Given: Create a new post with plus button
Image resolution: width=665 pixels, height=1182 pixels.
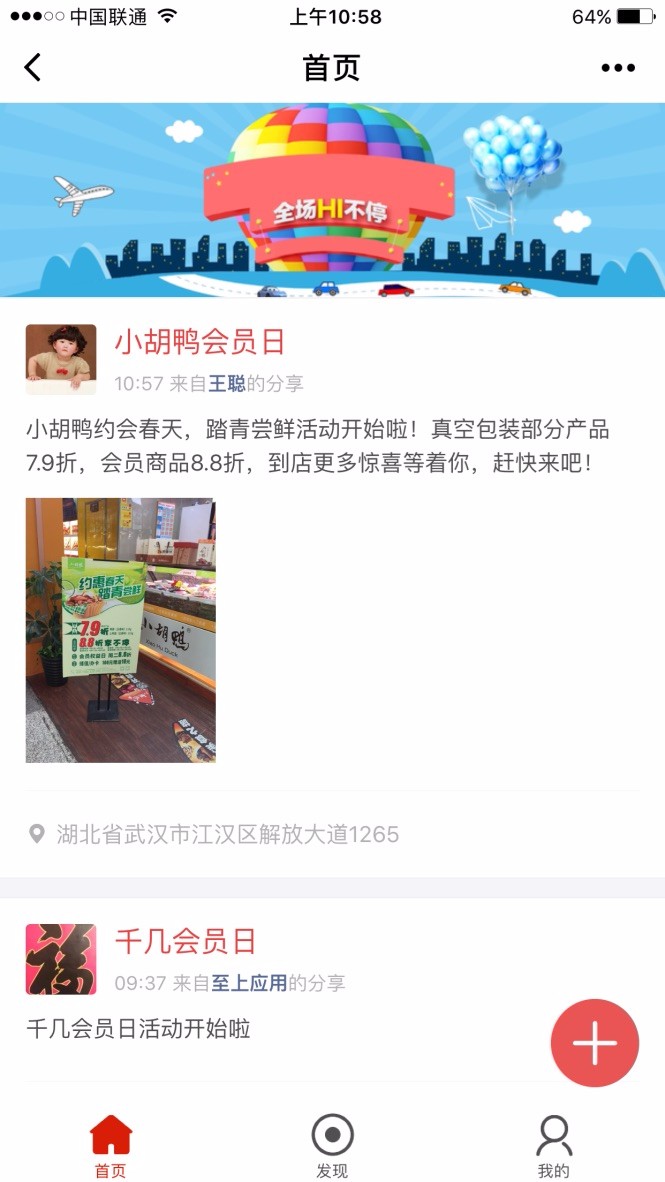Looking at the screenshot, I should click(594, 1043).
